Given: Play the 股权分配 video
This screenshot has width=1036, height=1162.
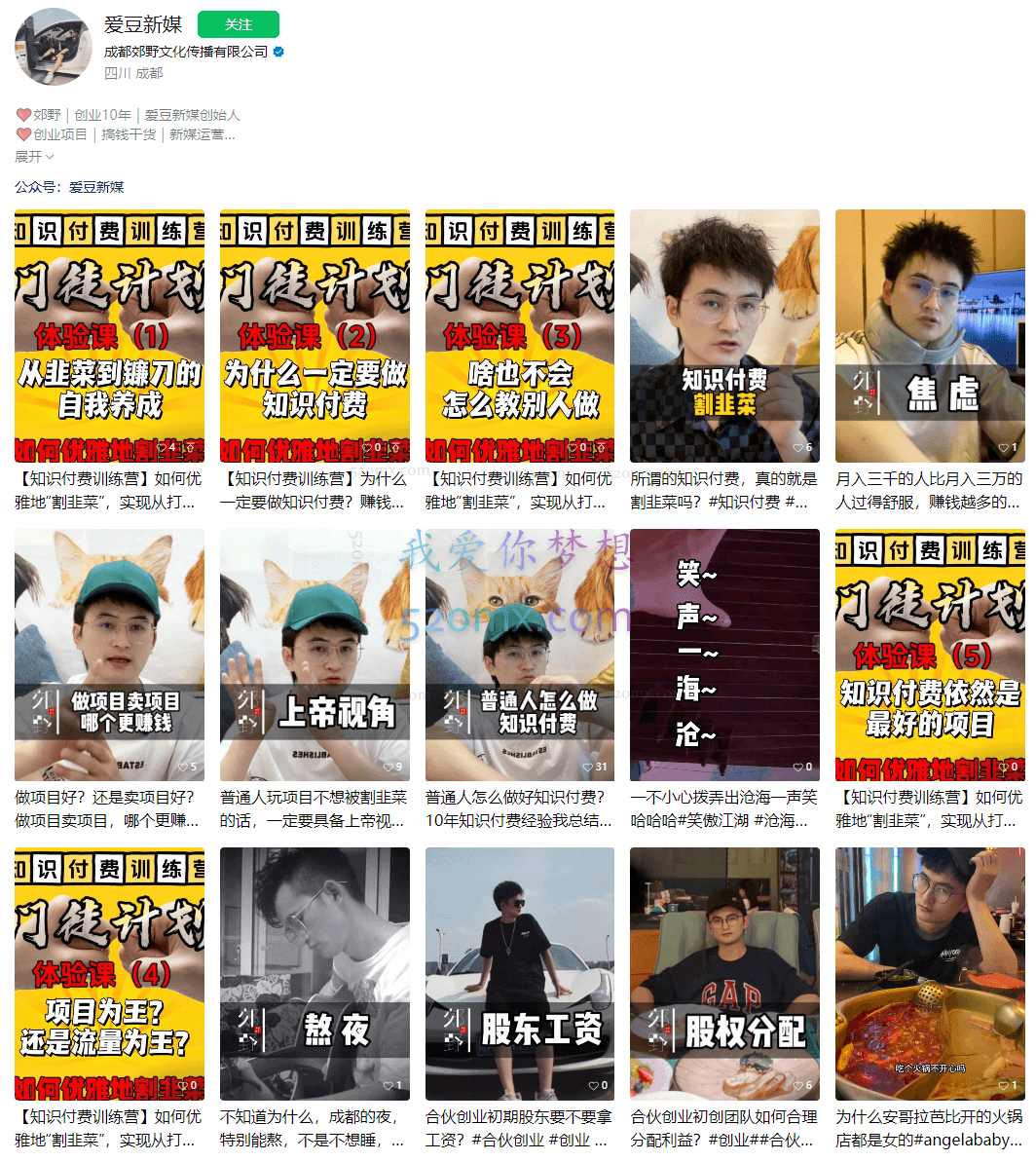Looking at the screenshot, I should pos(724,973).
